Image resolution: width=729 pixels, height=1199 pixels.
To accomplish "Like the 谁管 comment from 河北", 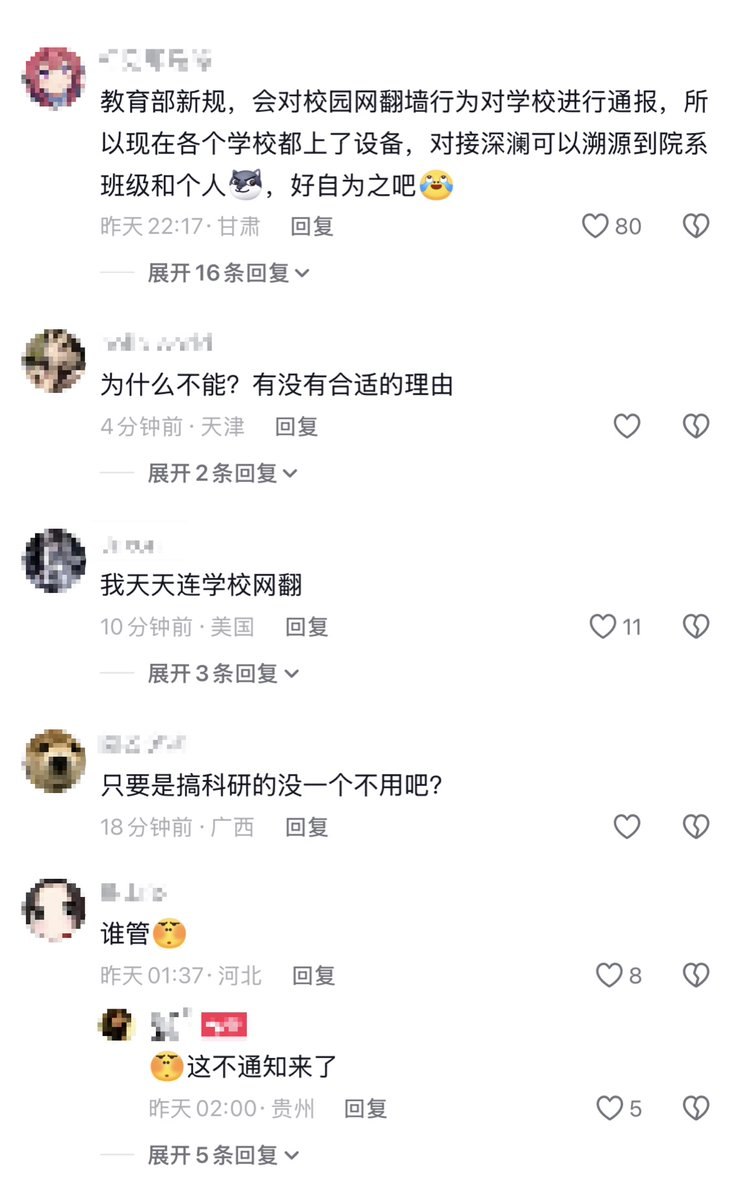I will click(609, 975).
